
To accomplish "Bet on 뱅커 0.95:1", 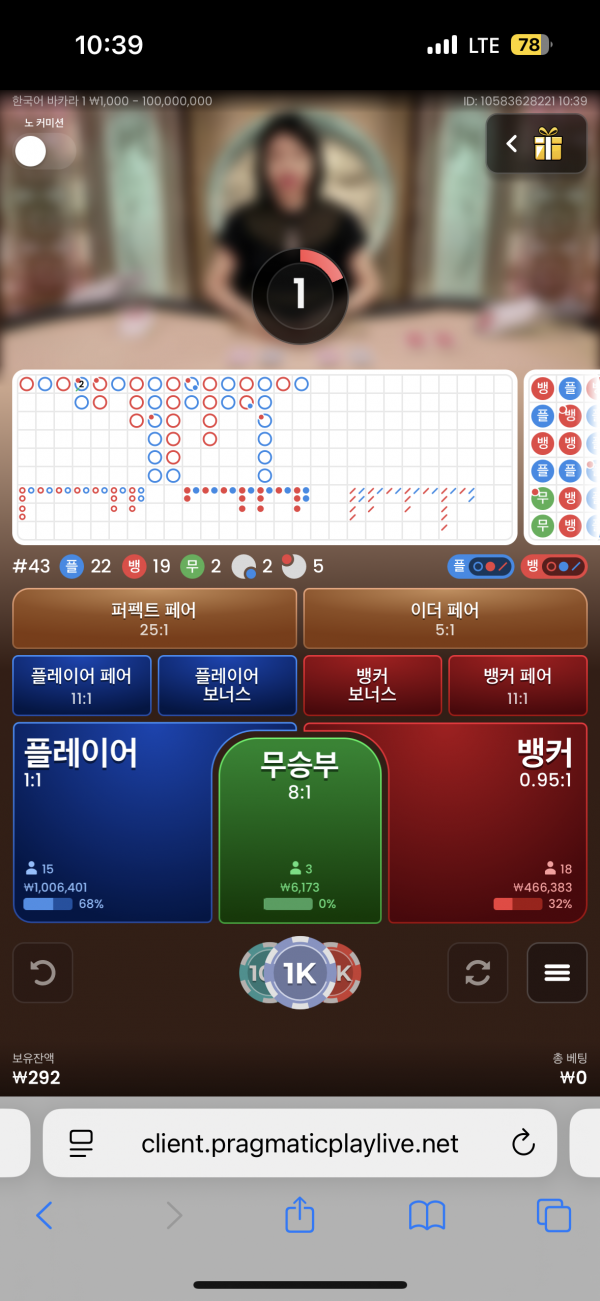I will [x=490, y=820].
